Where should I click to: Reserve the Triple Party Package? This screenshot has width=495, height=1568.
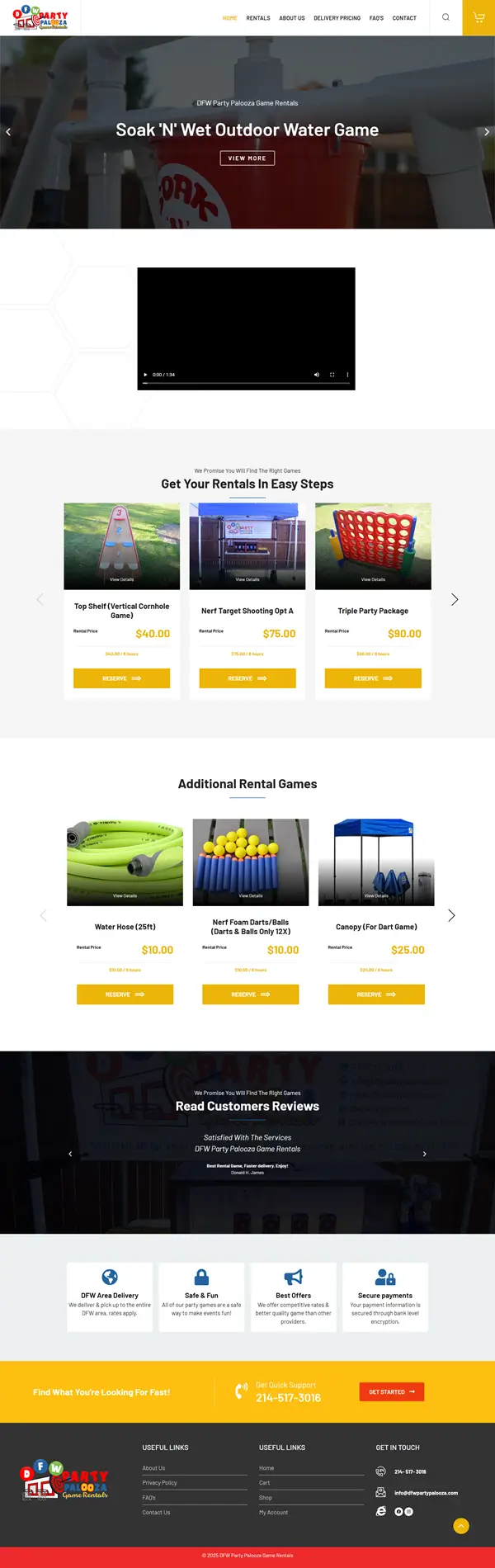click(x=373, y=678)
